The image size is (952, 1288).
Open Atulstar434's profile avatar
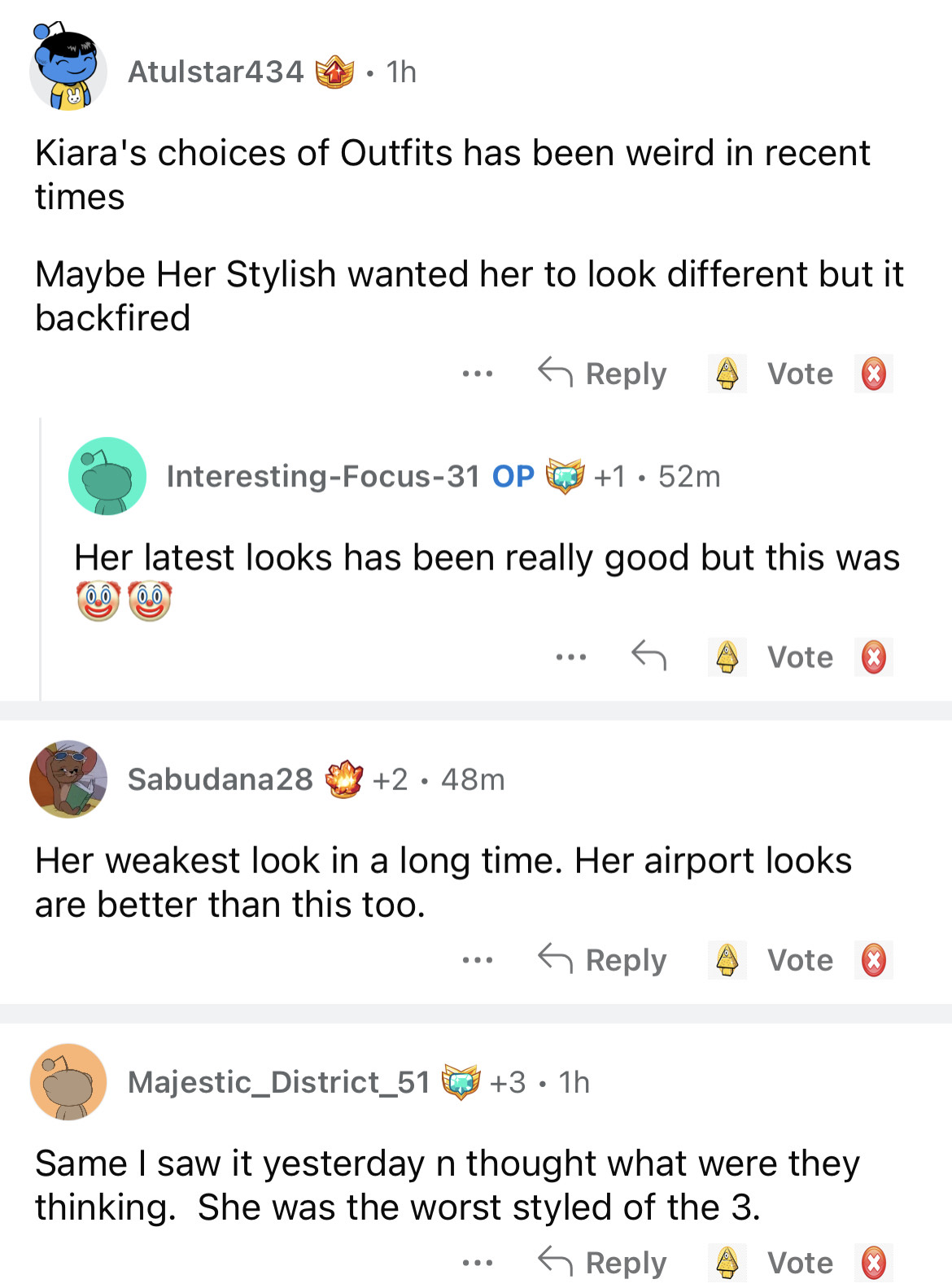(x=68, y=70)
